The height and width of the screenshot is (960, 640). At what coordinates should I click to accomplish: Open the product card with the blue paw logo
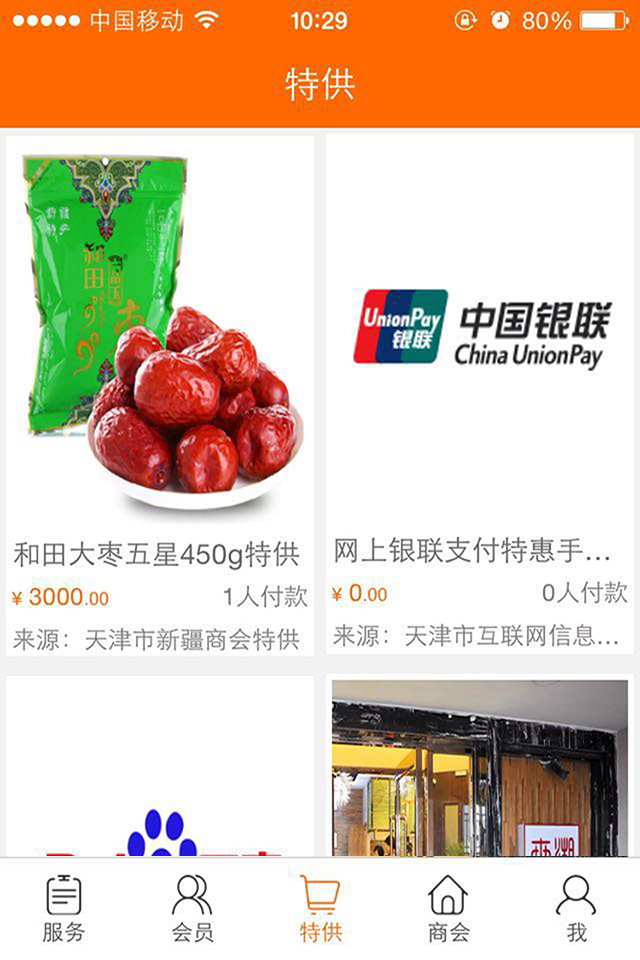tap(160, 768)
